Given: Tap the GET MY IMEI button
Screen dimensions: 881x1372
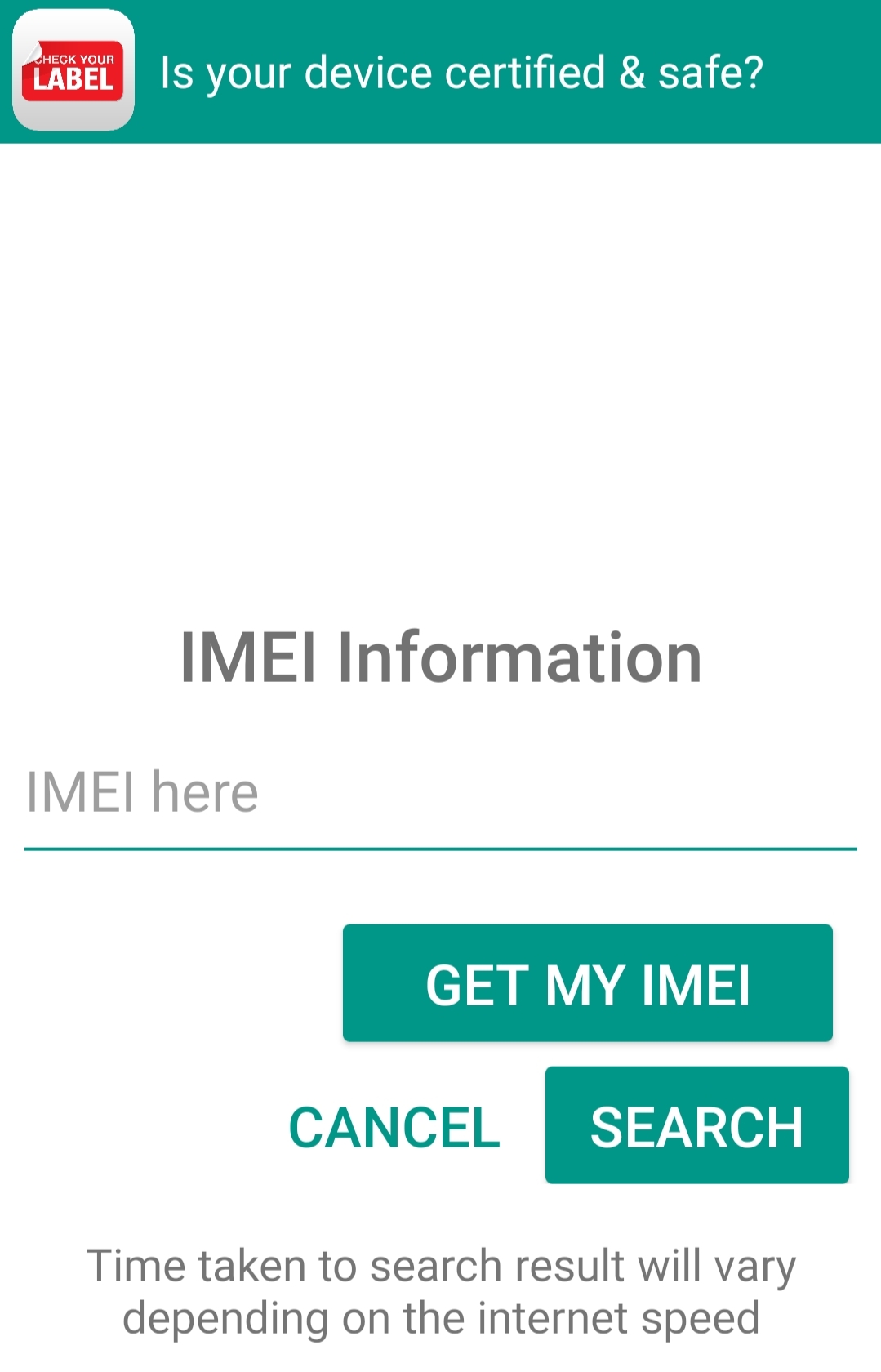Looking at the screenshot, I should (x=587, y=983).
